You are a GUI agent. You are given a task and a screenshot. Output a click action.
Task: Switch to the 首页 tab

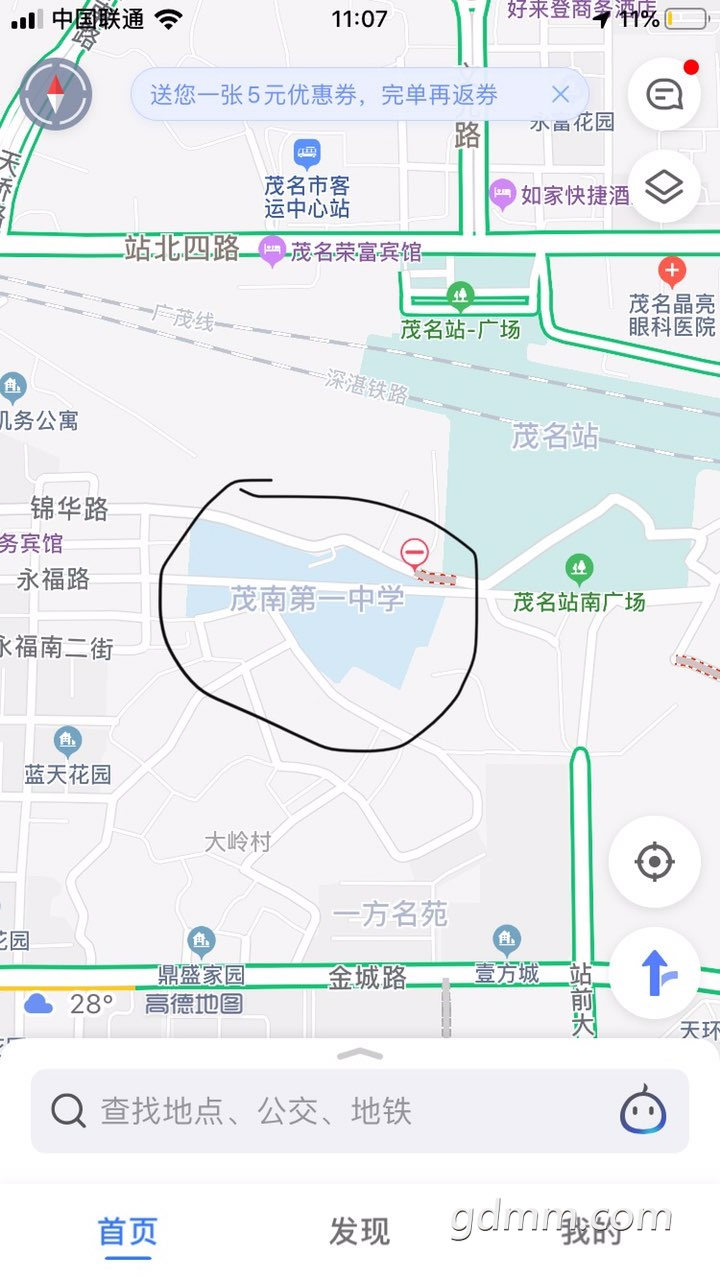[128, 1232]
